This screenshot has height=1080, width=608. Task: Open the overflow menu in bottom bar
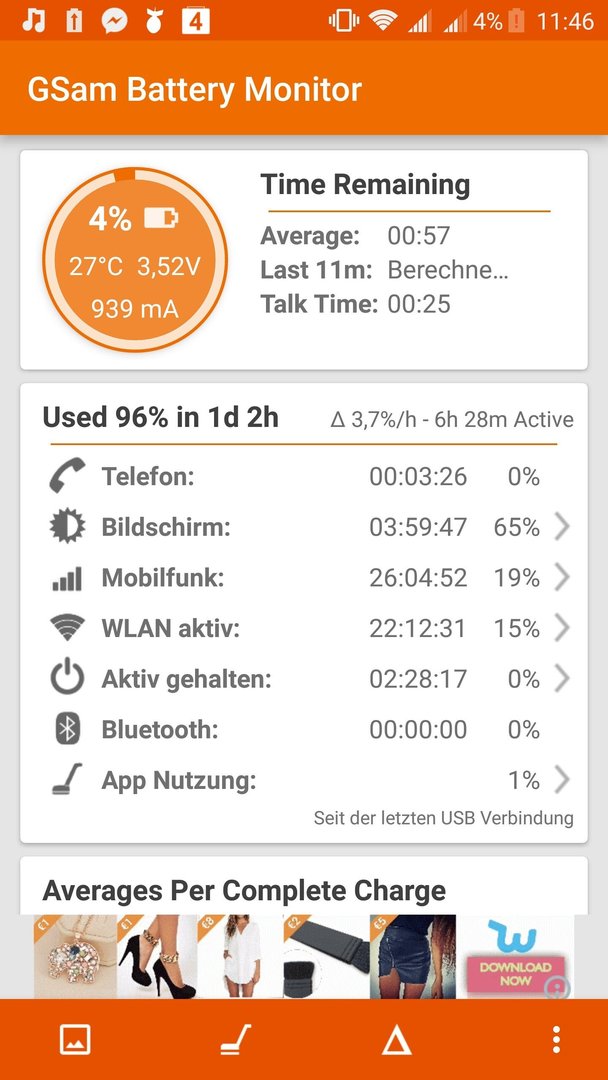[x=556, y=1039]
